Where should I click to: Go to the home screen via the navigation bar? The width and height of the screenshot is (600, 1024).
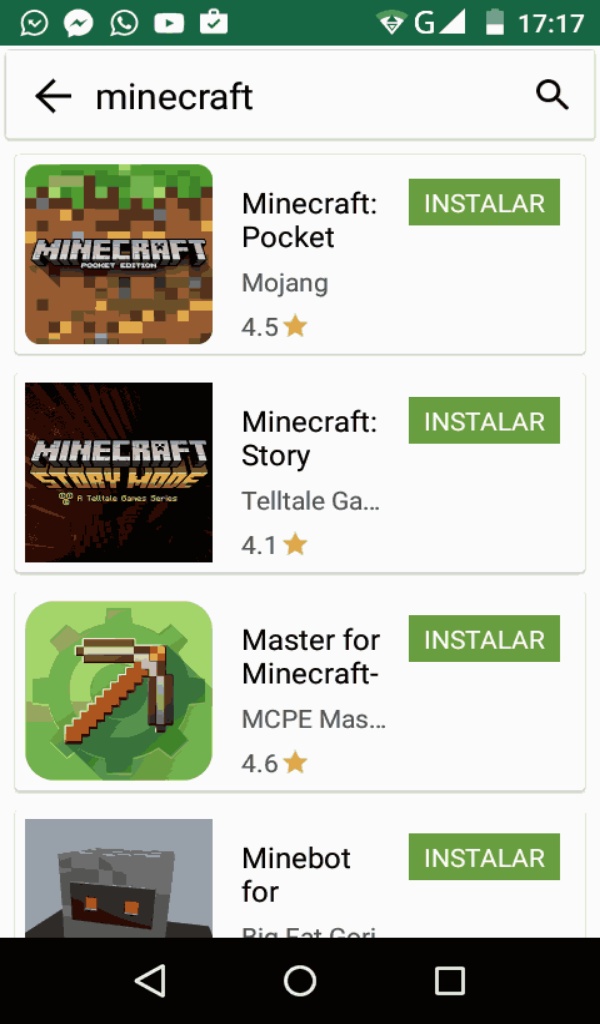pyautogui.click(x=300, y=981)
